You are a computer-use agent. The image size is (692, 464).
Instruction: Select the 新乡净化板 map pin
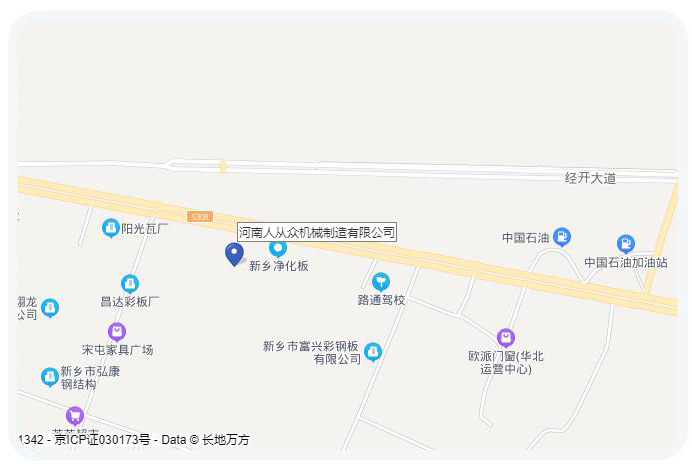point(279,248)
